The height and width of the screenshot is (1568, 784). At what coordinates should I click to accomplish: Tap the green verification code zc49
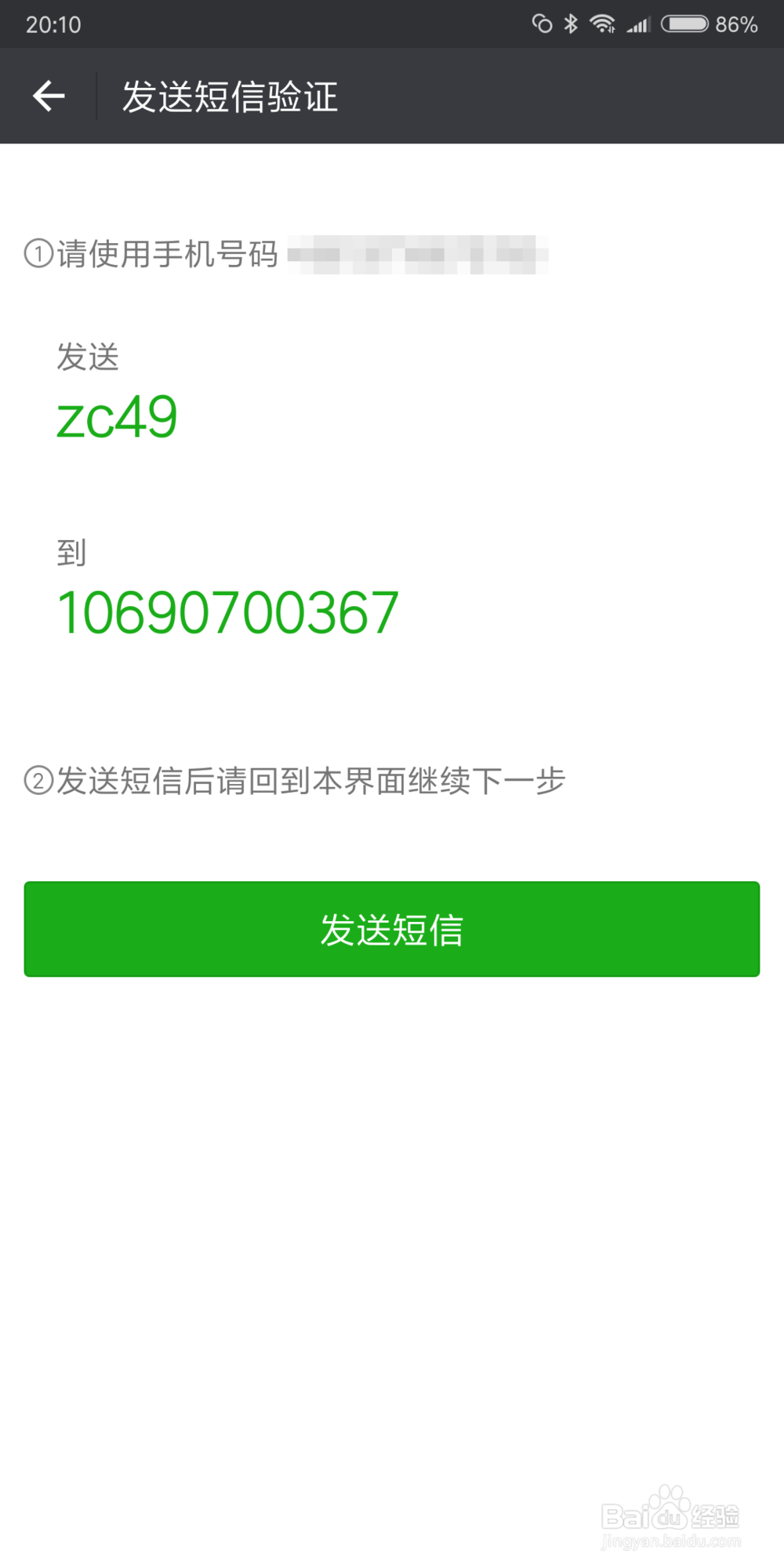pyautogui.click(x=118, y=416)
